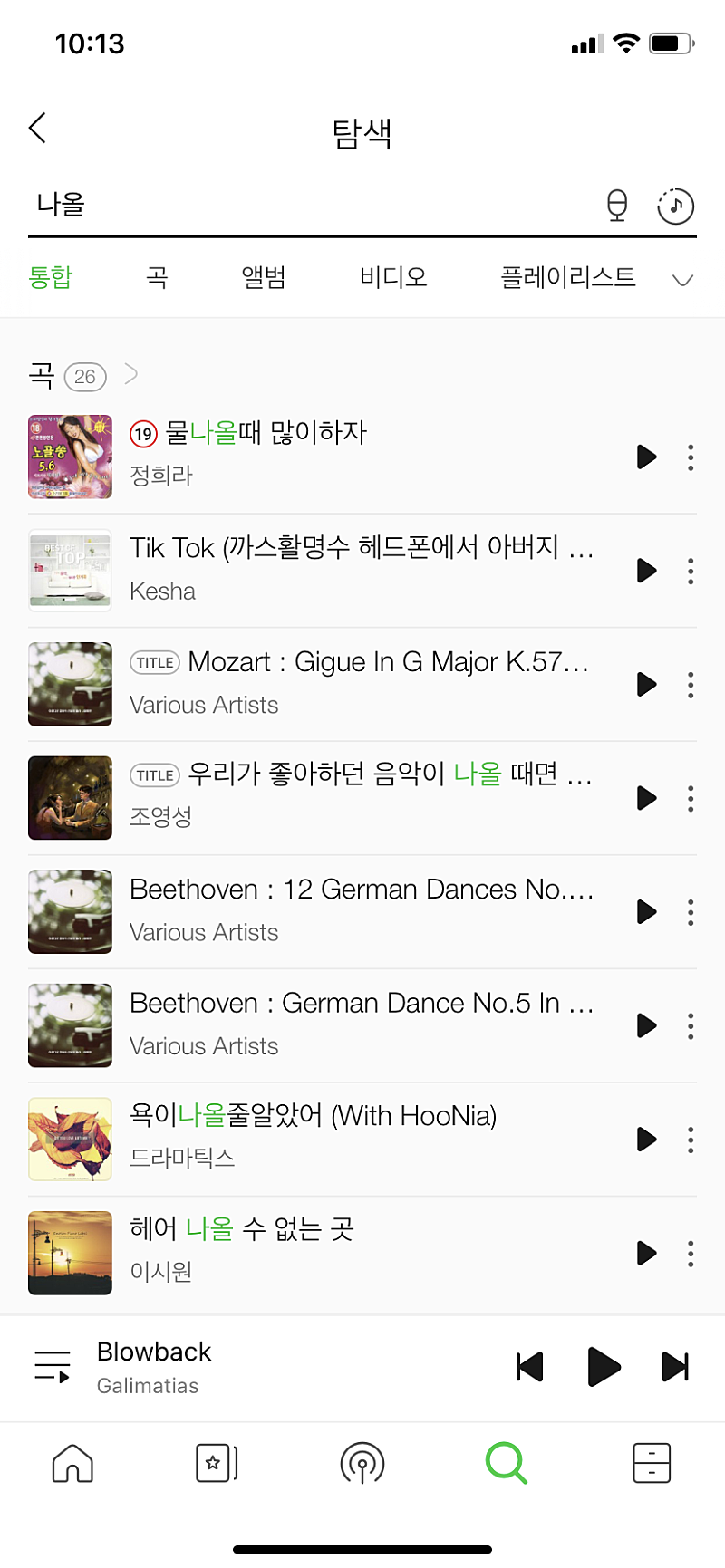The image size is (725, 1568).
Task: Start voice search with the microphone icon
Action: 617,206
